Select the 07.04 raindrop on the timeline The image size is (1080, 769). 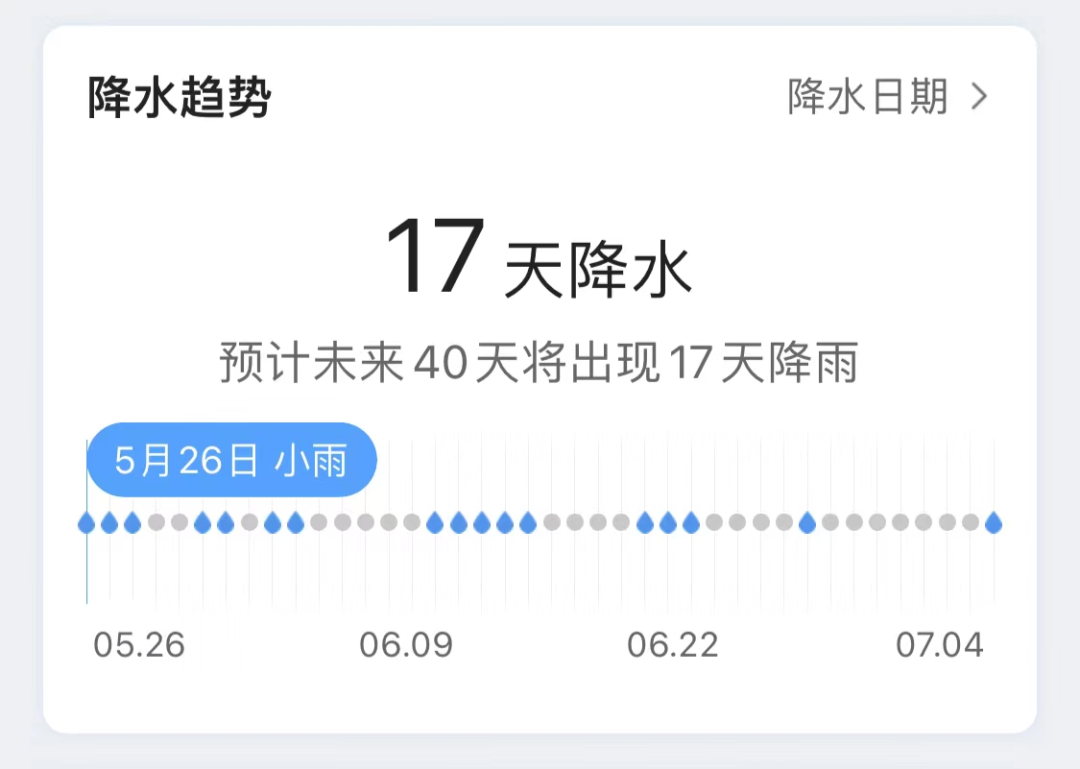click(x=993, y=523)
